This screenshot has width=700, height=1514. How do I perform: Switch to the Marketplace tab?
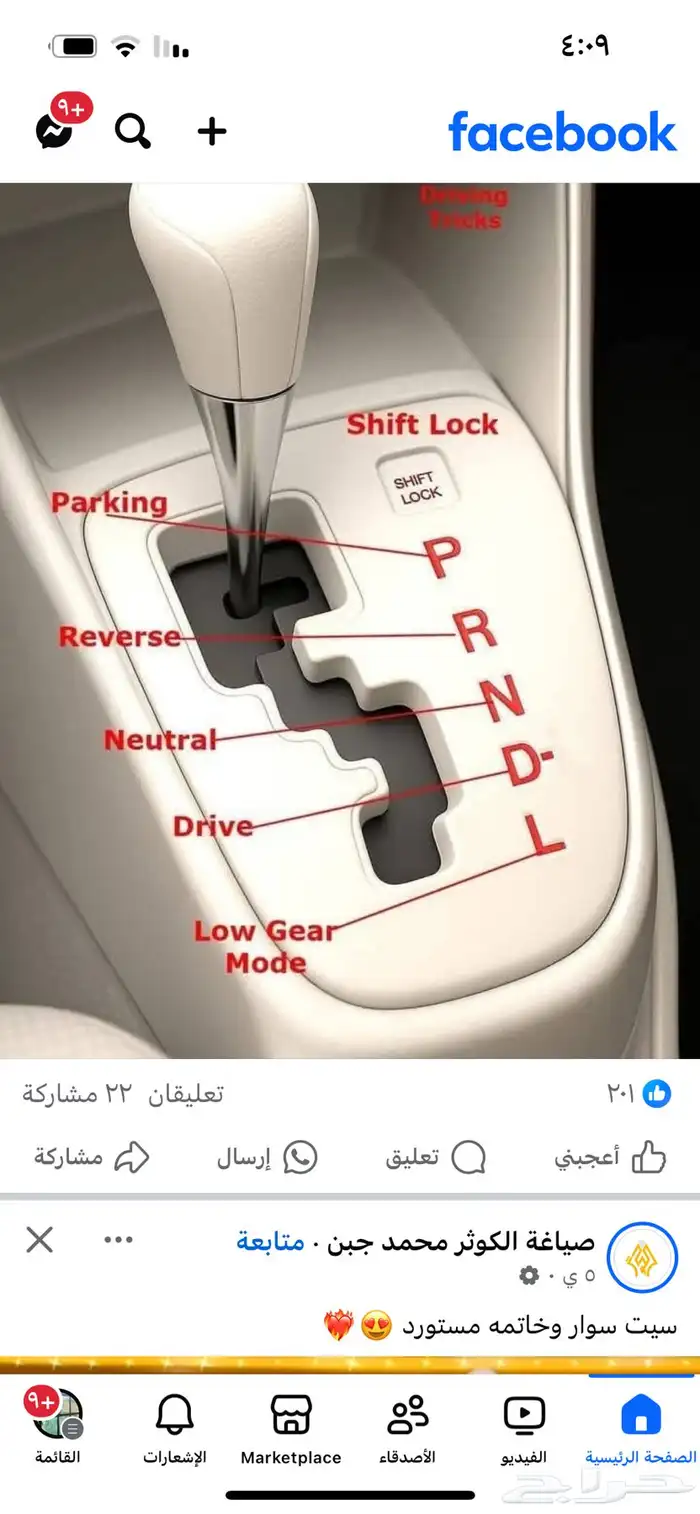pos(291,1430)
